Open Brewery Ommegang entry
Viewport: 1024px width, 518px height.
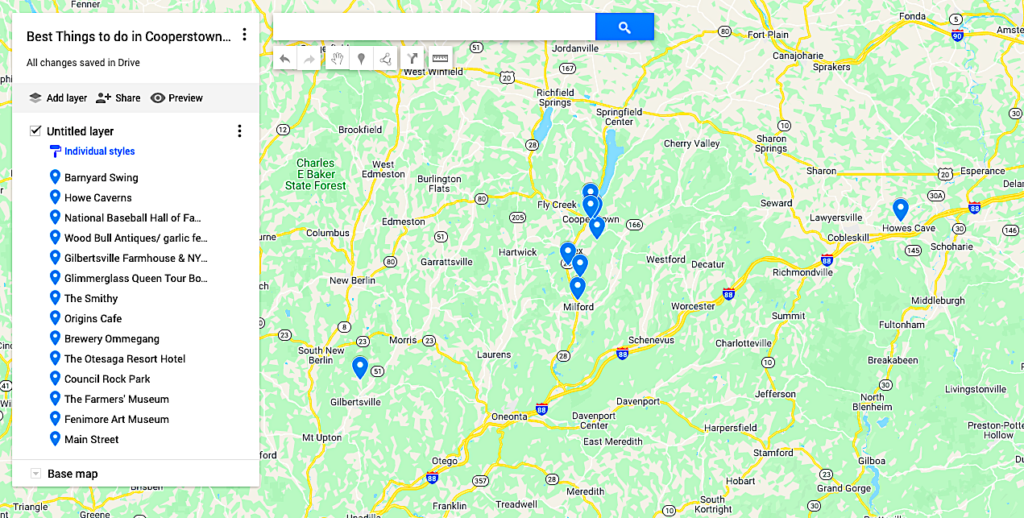111,339
